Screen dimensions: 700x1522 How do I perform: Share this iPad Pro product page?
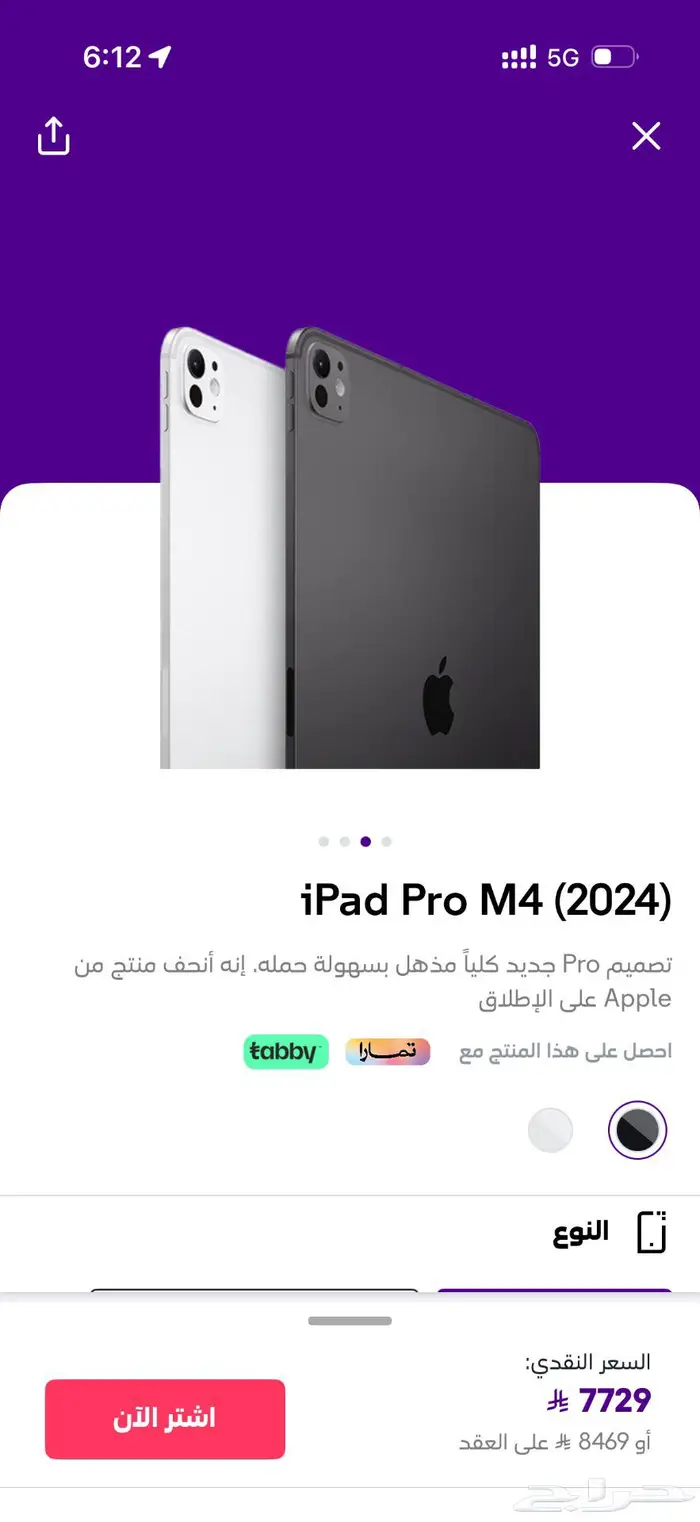(54, 136)
